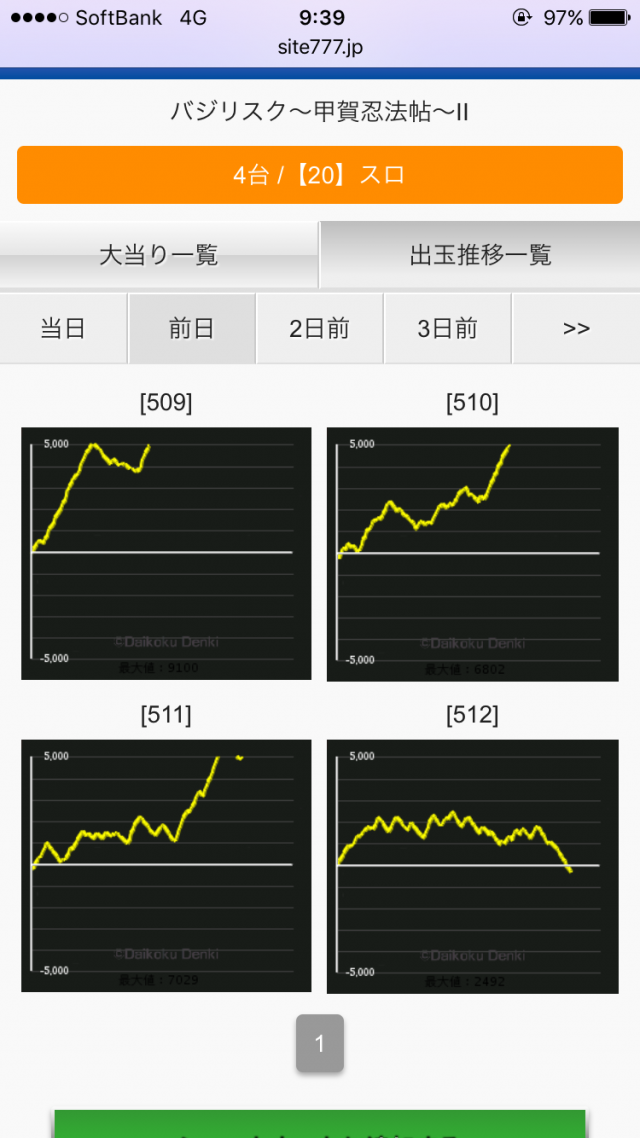Tap the orange 4台/【20】スロ button
Screen dimensions: 640x1138
(x=320, y=175)
